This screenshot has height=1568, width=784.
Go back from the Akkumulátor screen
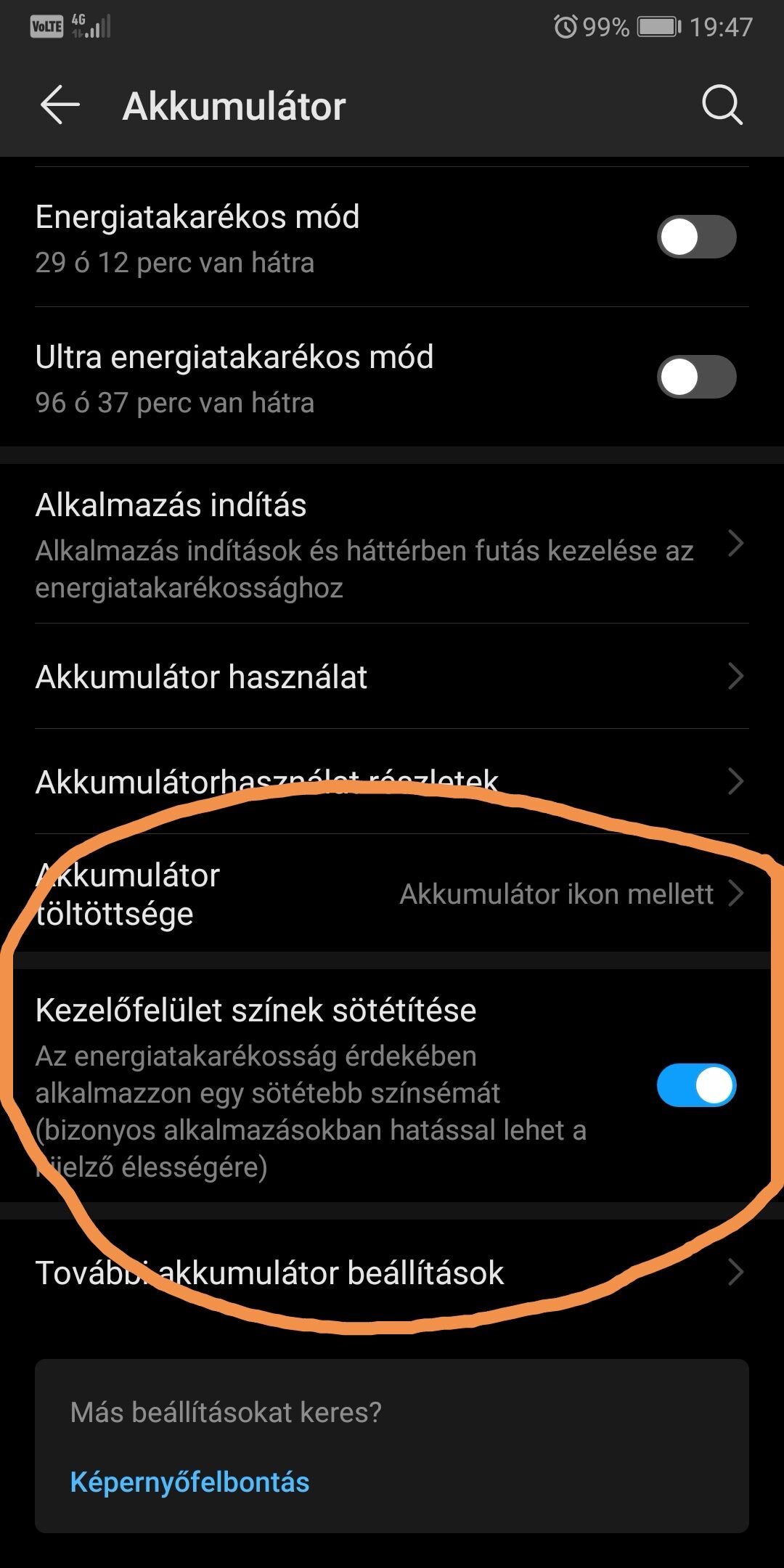pyautogui.click(x=60, y=105)
